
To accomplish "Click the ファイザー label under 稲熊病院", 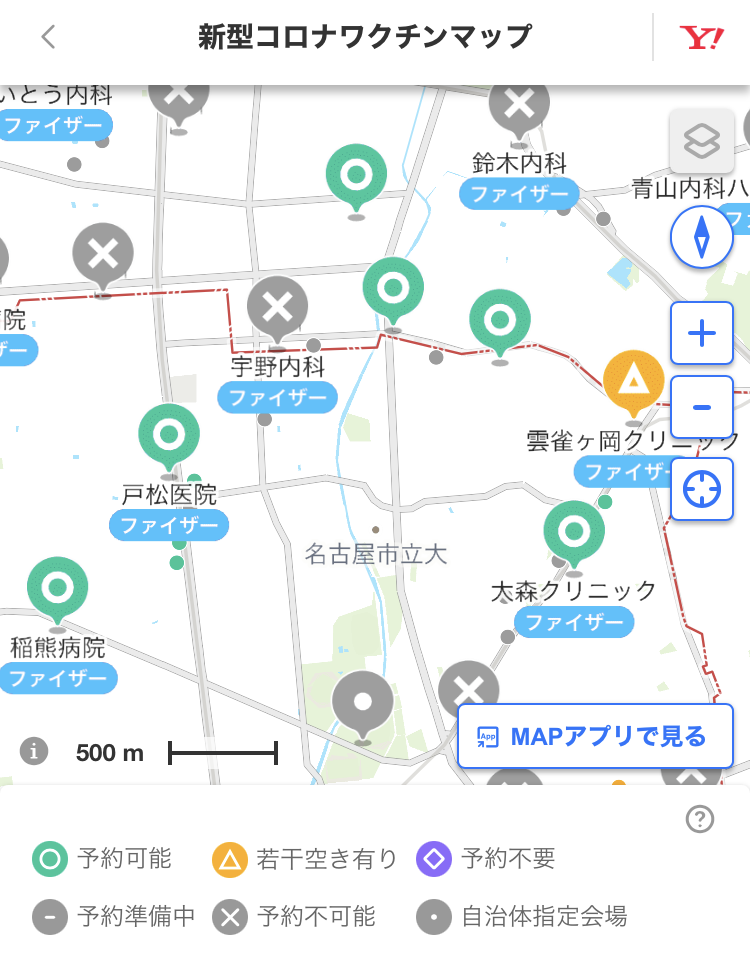I will coord(58,678).
